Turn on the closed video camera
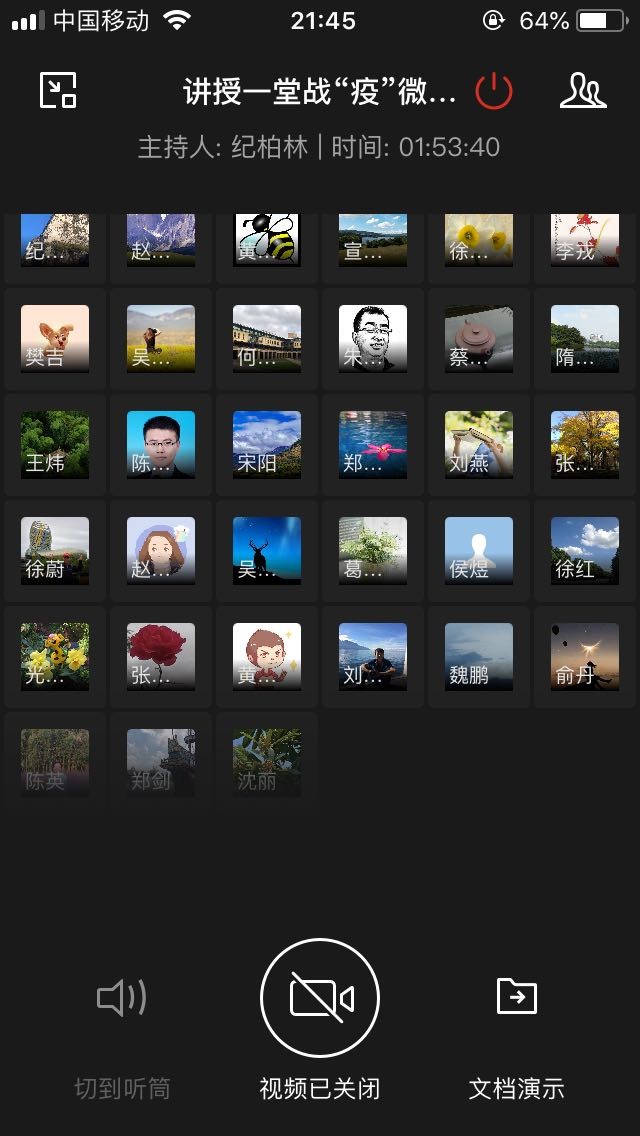 pos(320,998)
